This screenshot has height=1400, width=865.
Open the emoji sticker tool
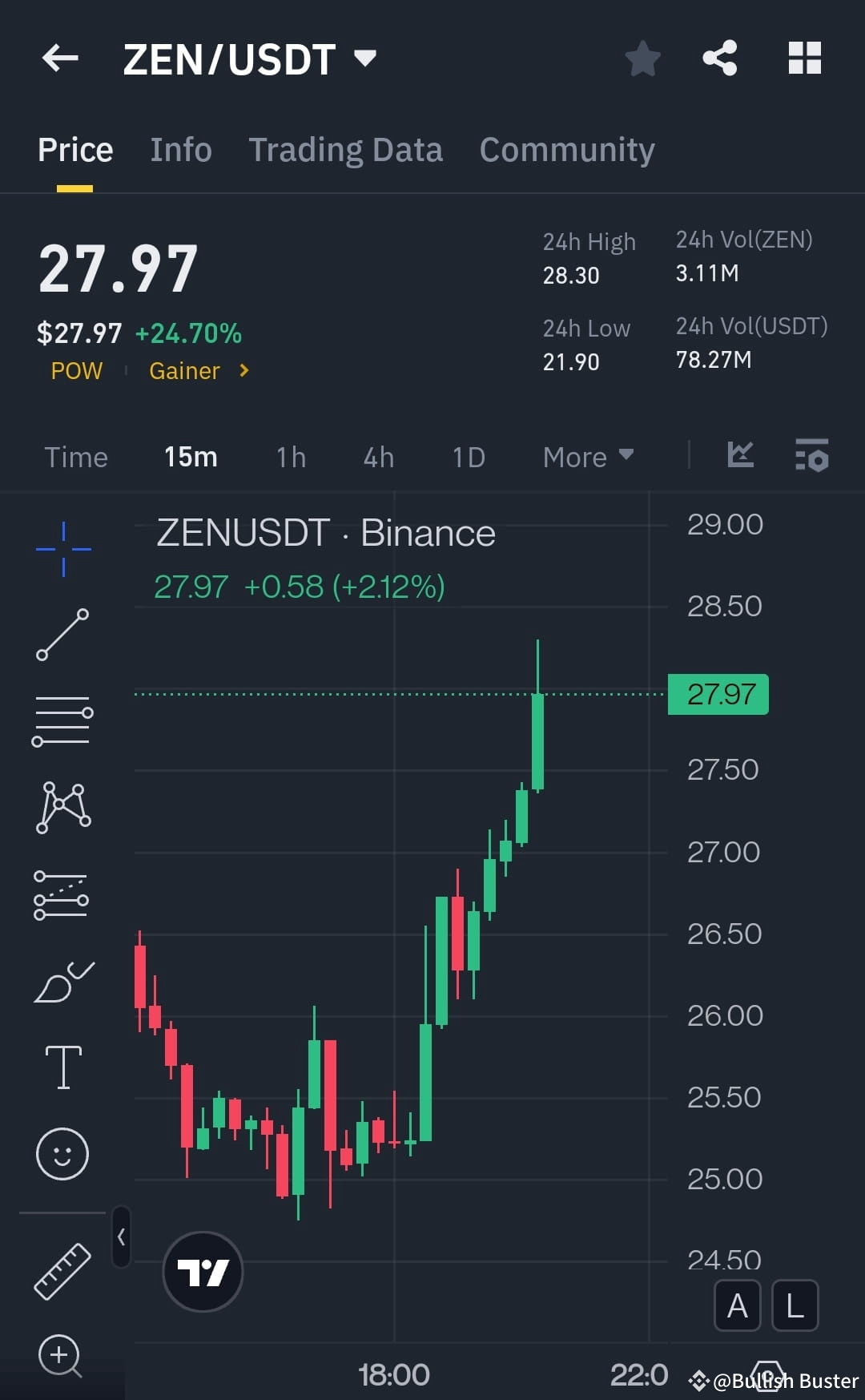pyautogui.click(x=62, y=1152)
